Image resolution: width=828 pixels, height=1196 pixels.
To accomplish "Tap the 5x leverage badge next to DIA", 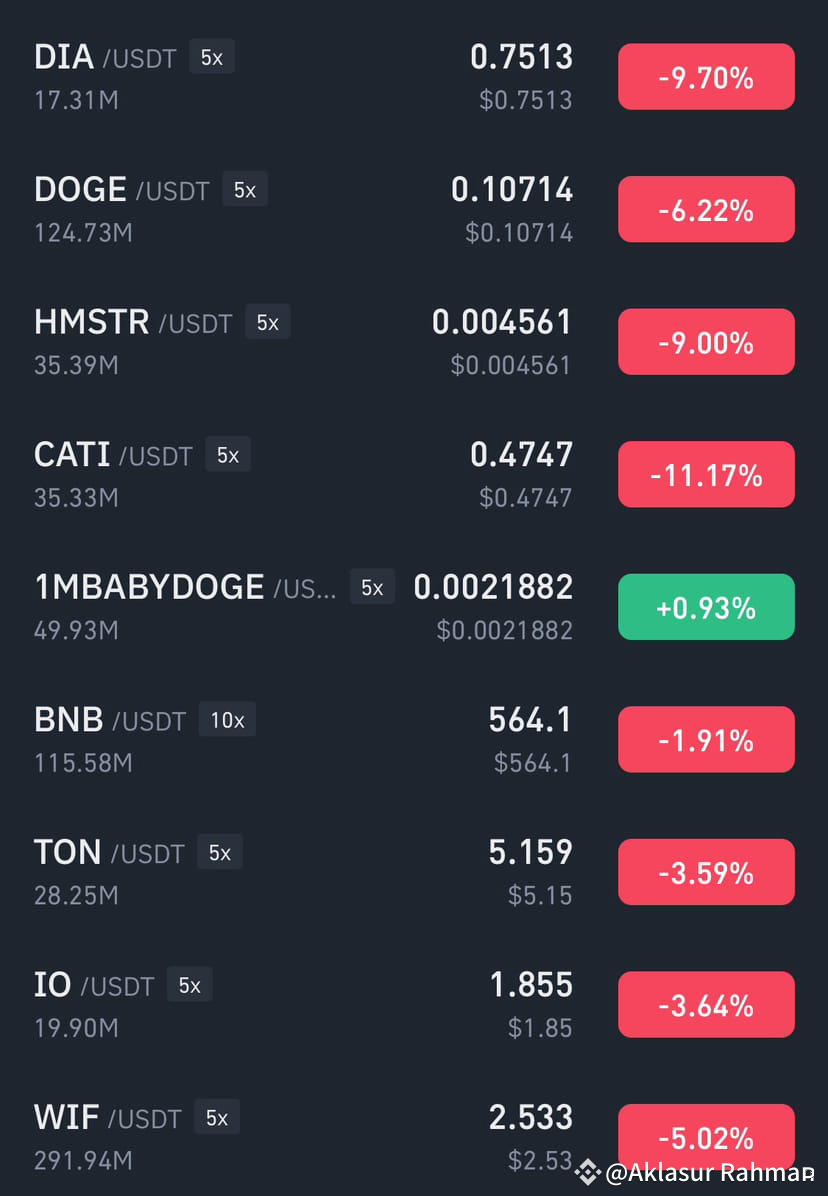I will (211, 57).
